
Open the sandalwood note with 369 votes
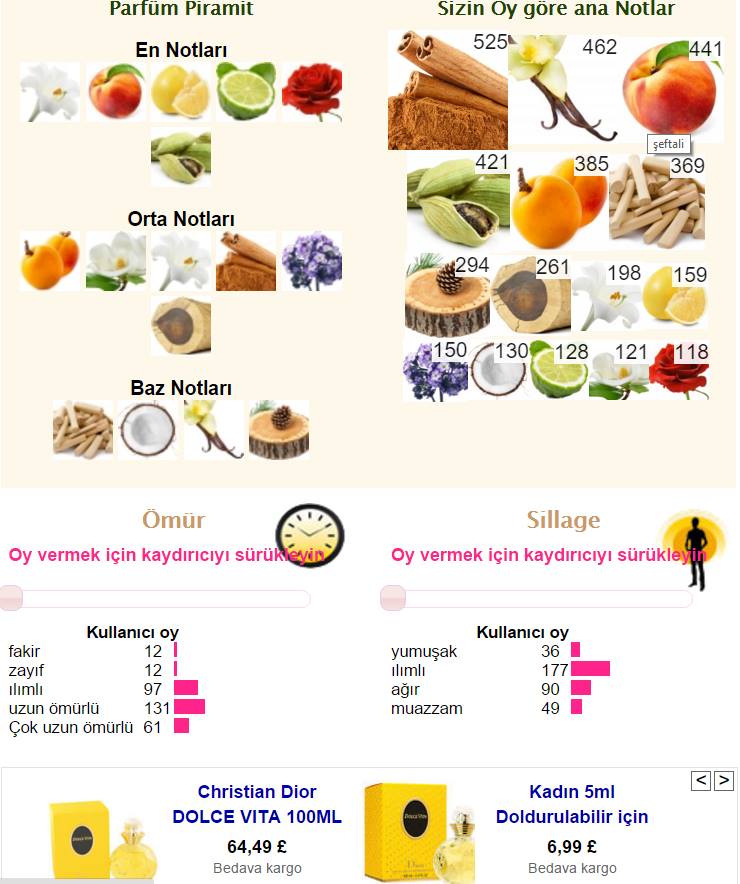656,198
